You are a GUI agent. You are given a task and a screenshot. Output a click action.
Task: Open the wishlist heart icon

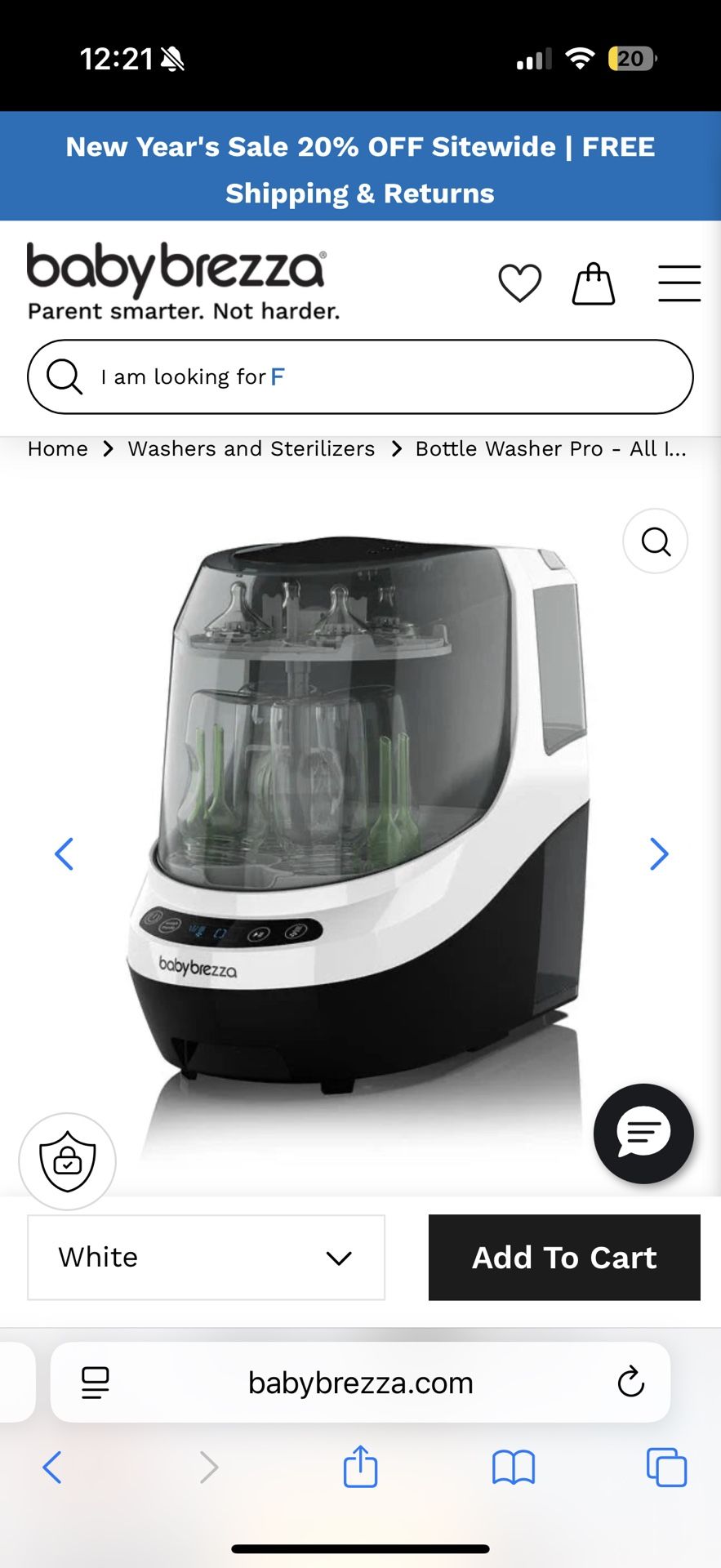pyautogui.click(x=520, y=283)
